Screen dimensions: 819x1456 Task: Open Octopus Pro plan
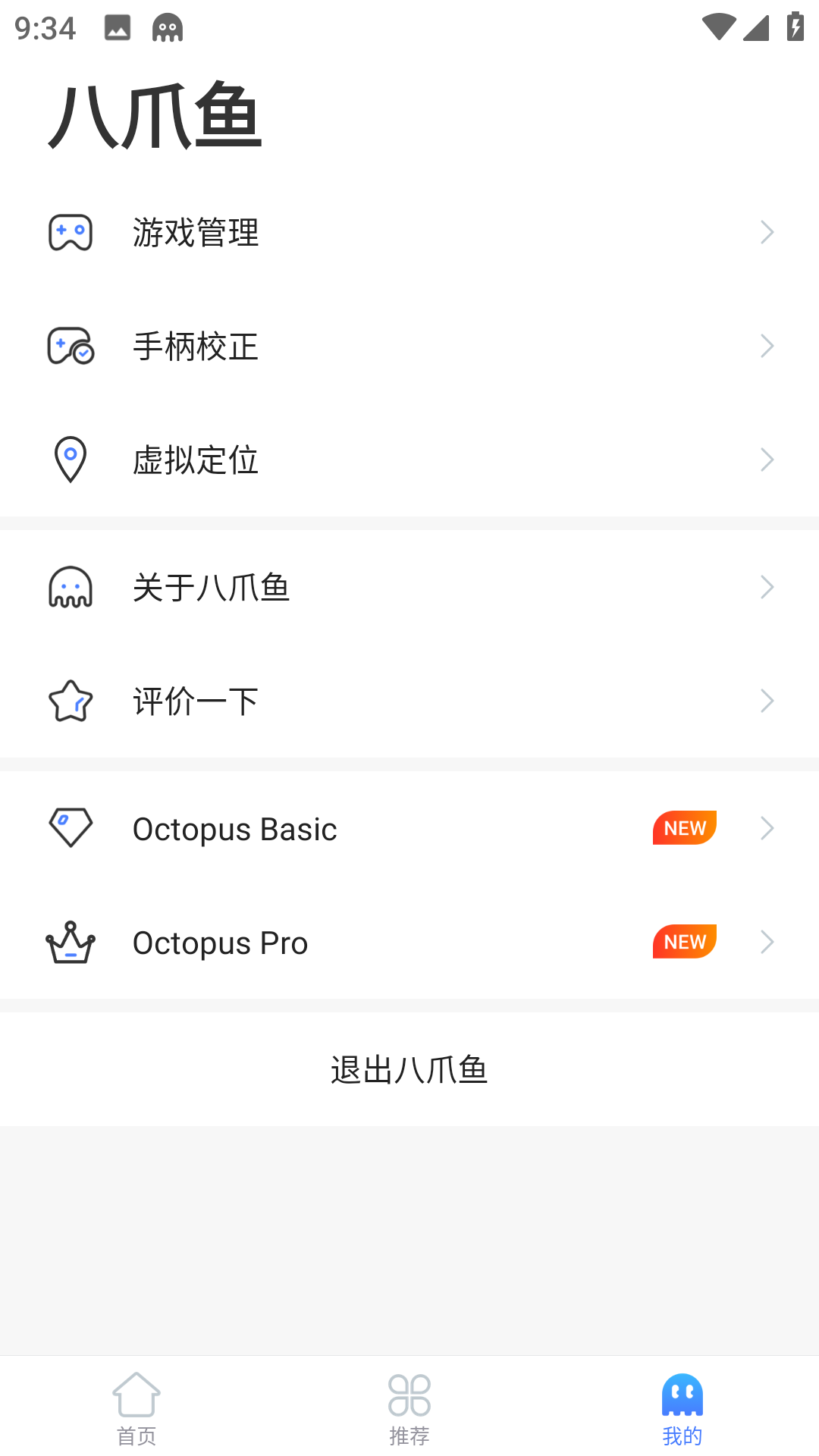(x=409, y=943)
